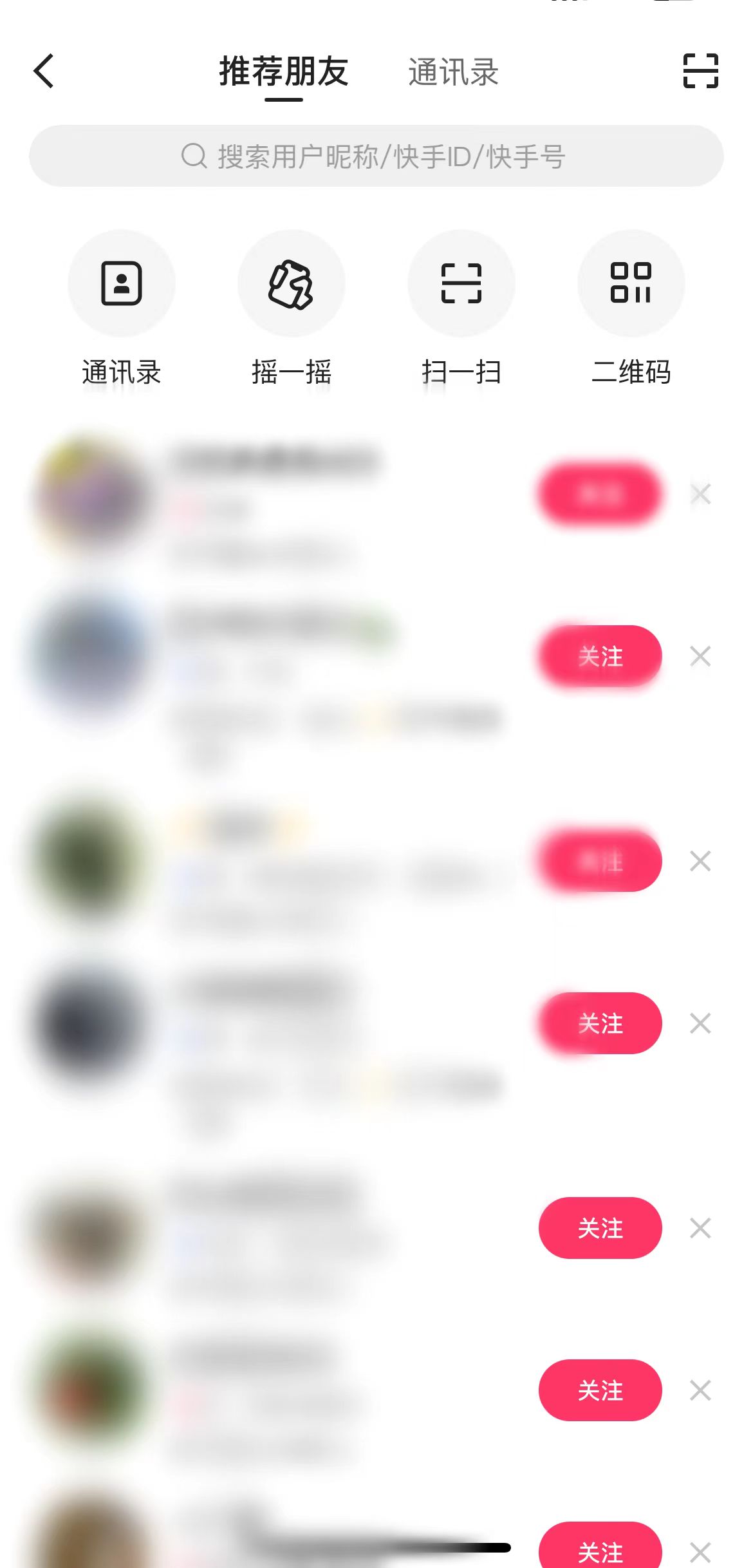The image size is (753, 1568).
Task: Open the scan icon in top-right corner
Action: [700, 71]
